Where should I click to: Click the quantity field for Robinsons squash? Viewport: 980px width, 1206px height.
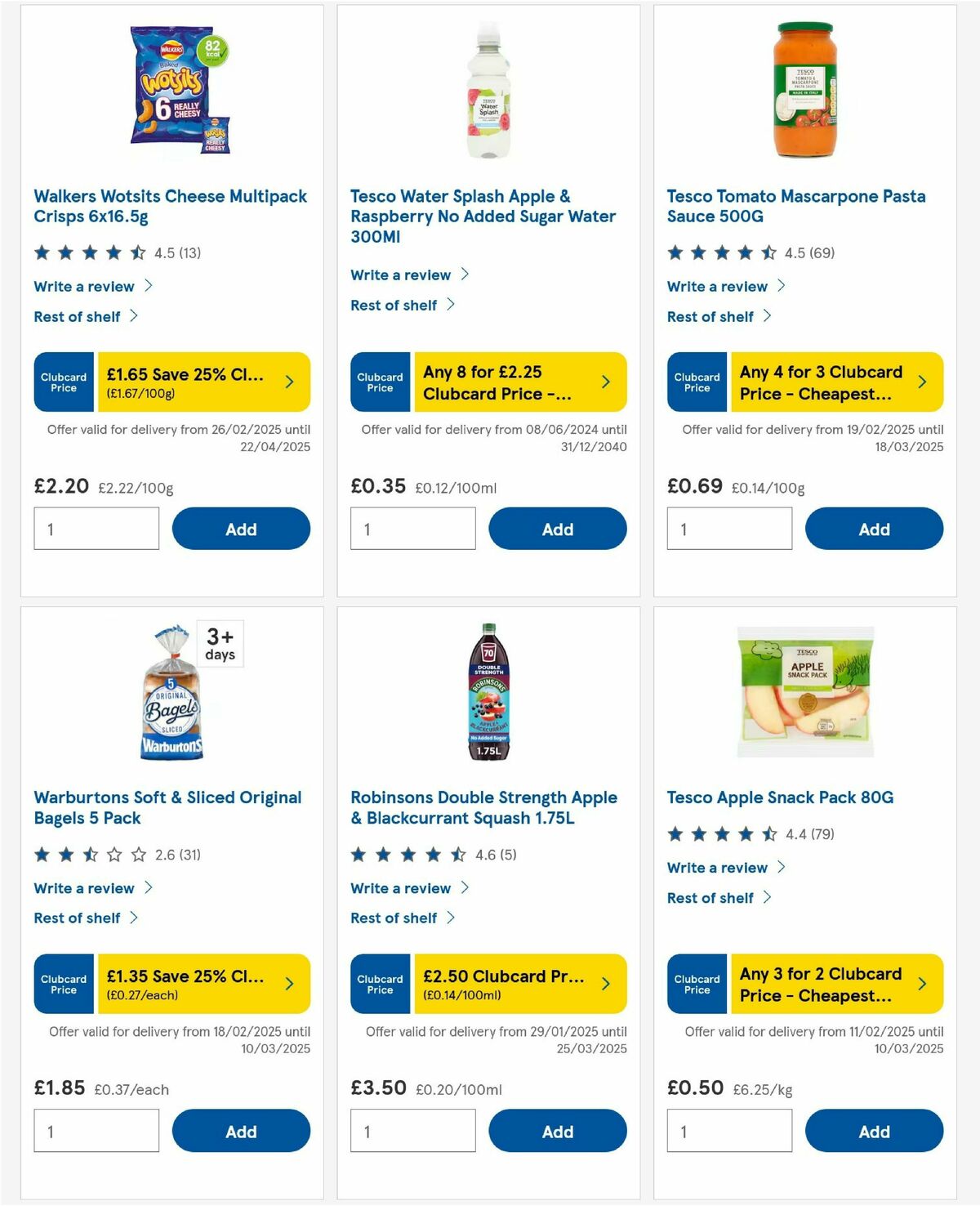[412, 1131]
